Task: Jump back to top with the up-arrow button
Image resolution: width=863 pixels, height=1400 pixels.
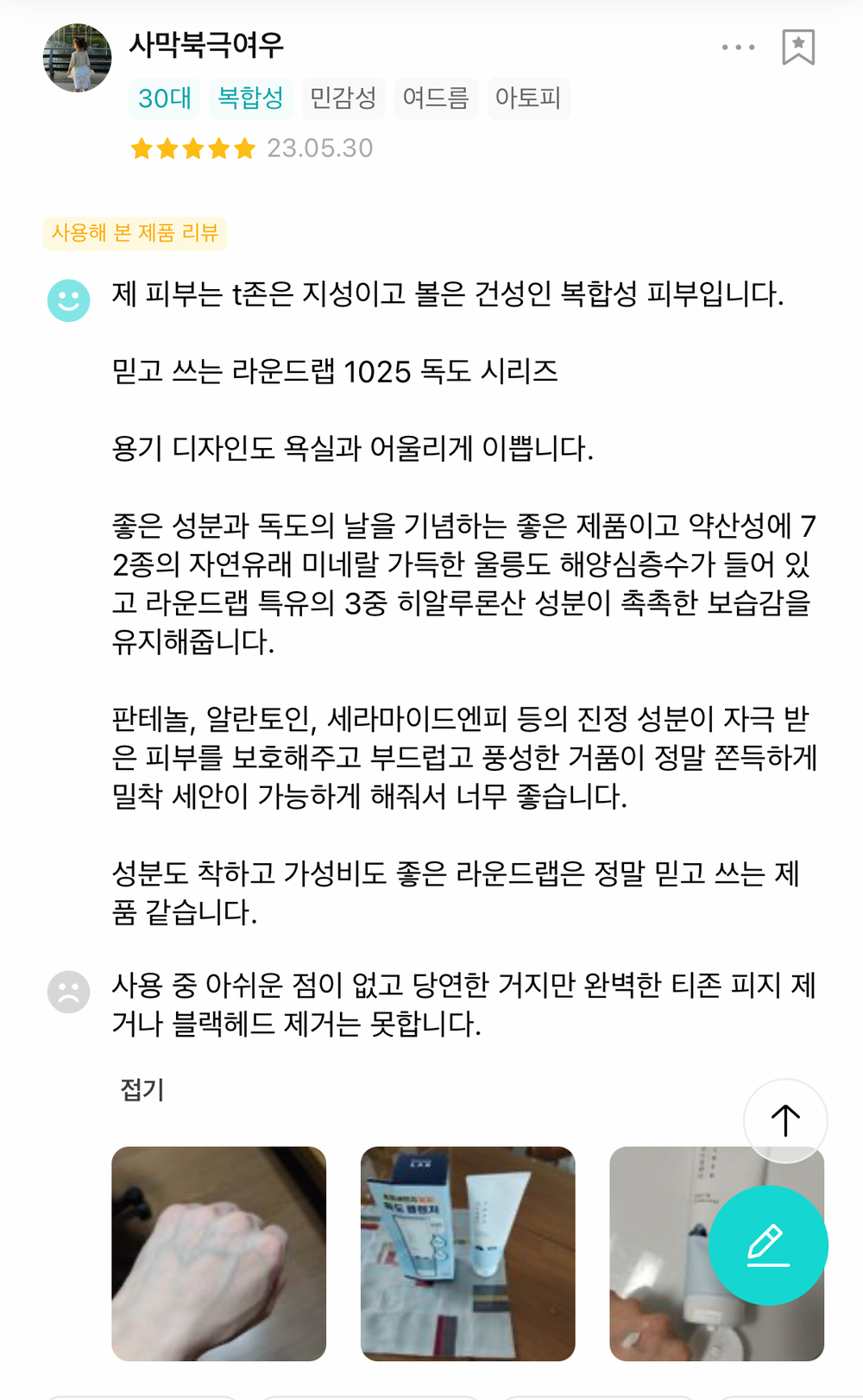Action: coord(784,1120)
